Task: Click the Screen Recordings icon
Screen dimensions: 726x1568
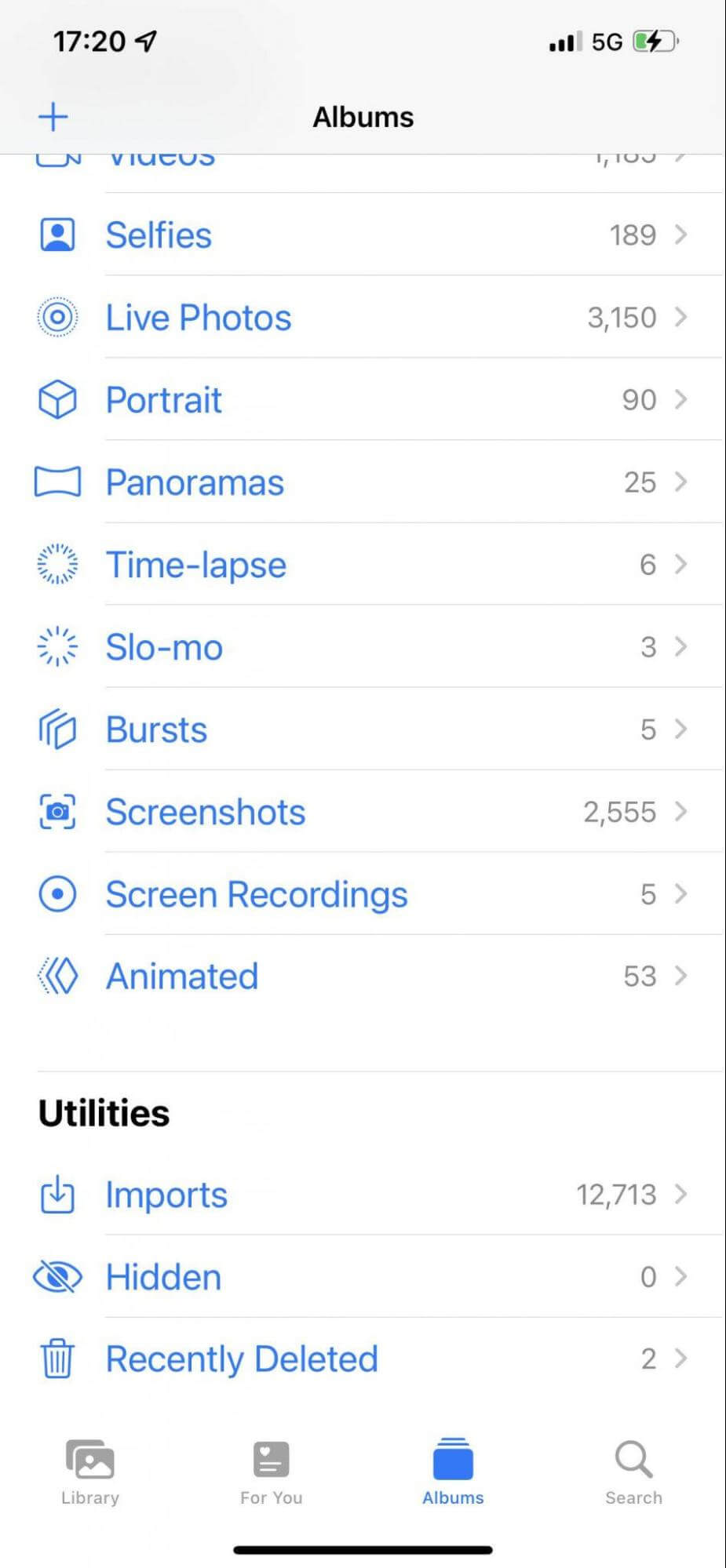Action: [x=57, y=893]
